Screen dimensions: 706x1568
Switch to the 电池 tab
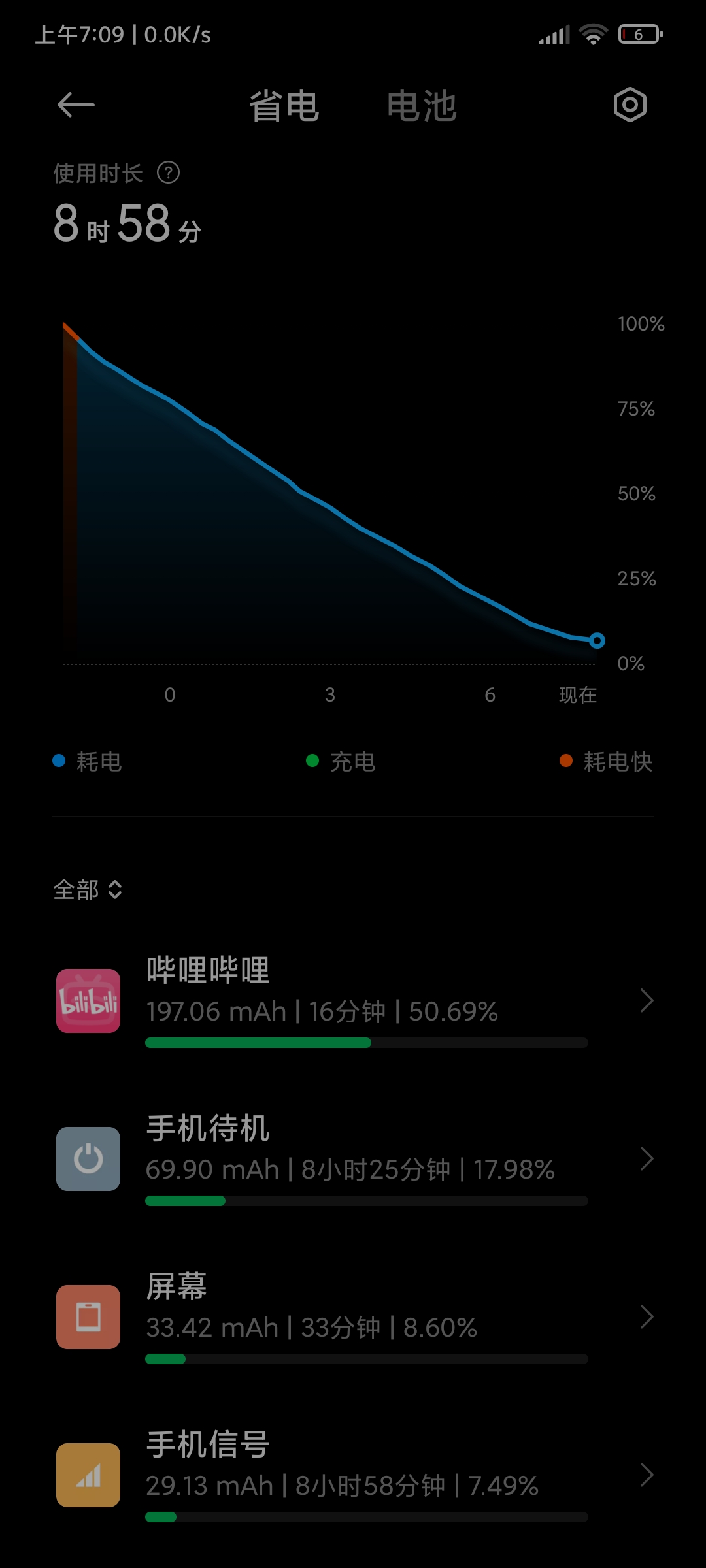tap(422, 106)
